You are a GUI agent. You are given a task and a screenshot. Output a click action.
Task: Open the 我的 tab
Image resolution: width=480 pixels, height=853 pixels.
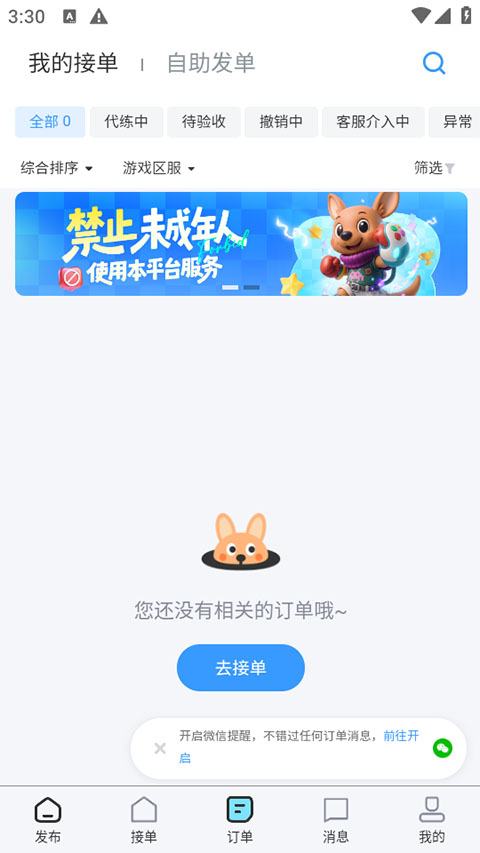pos(432,820)
